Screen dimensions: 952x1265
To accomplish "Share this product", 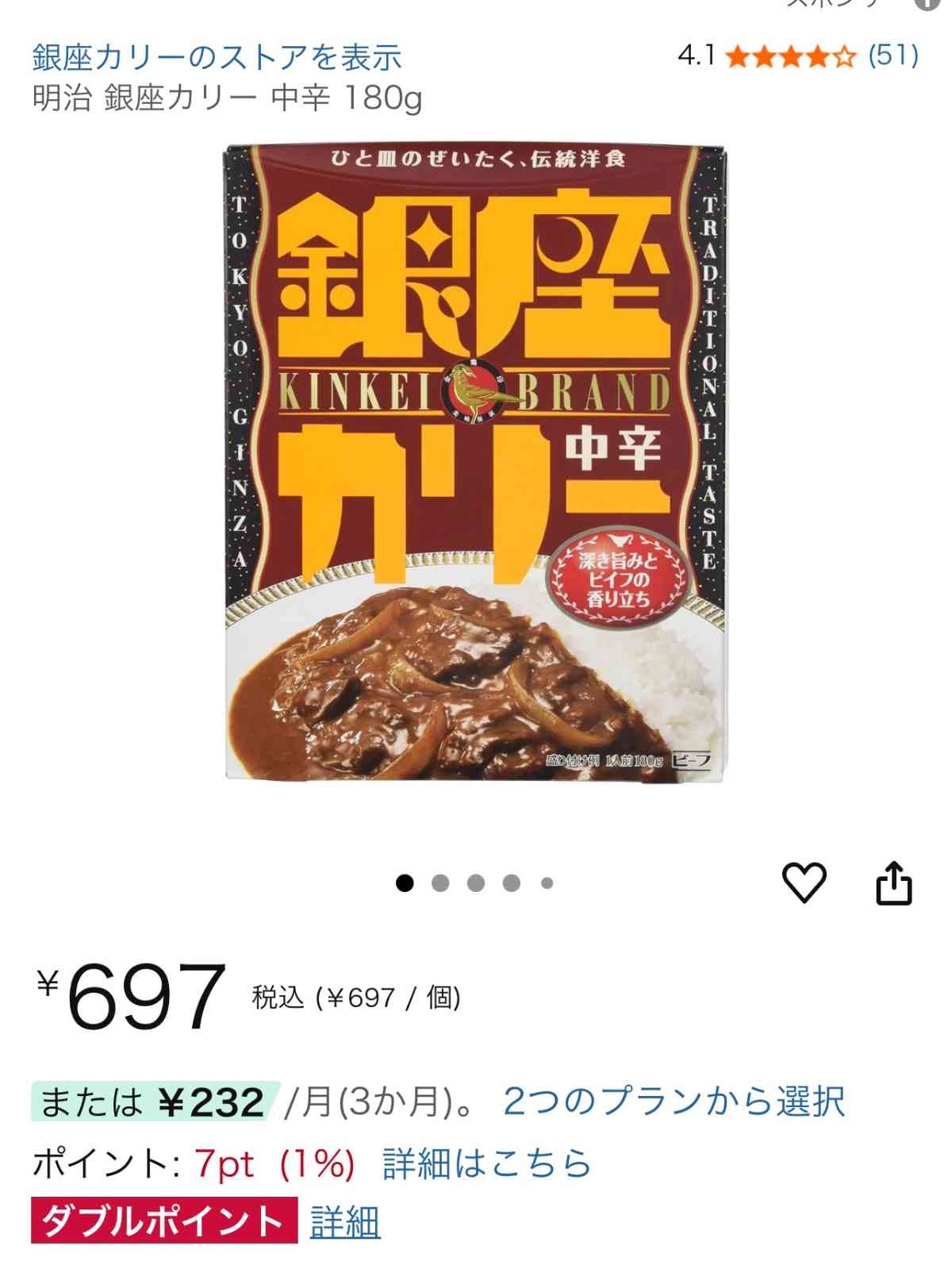I will pos(894,882).
